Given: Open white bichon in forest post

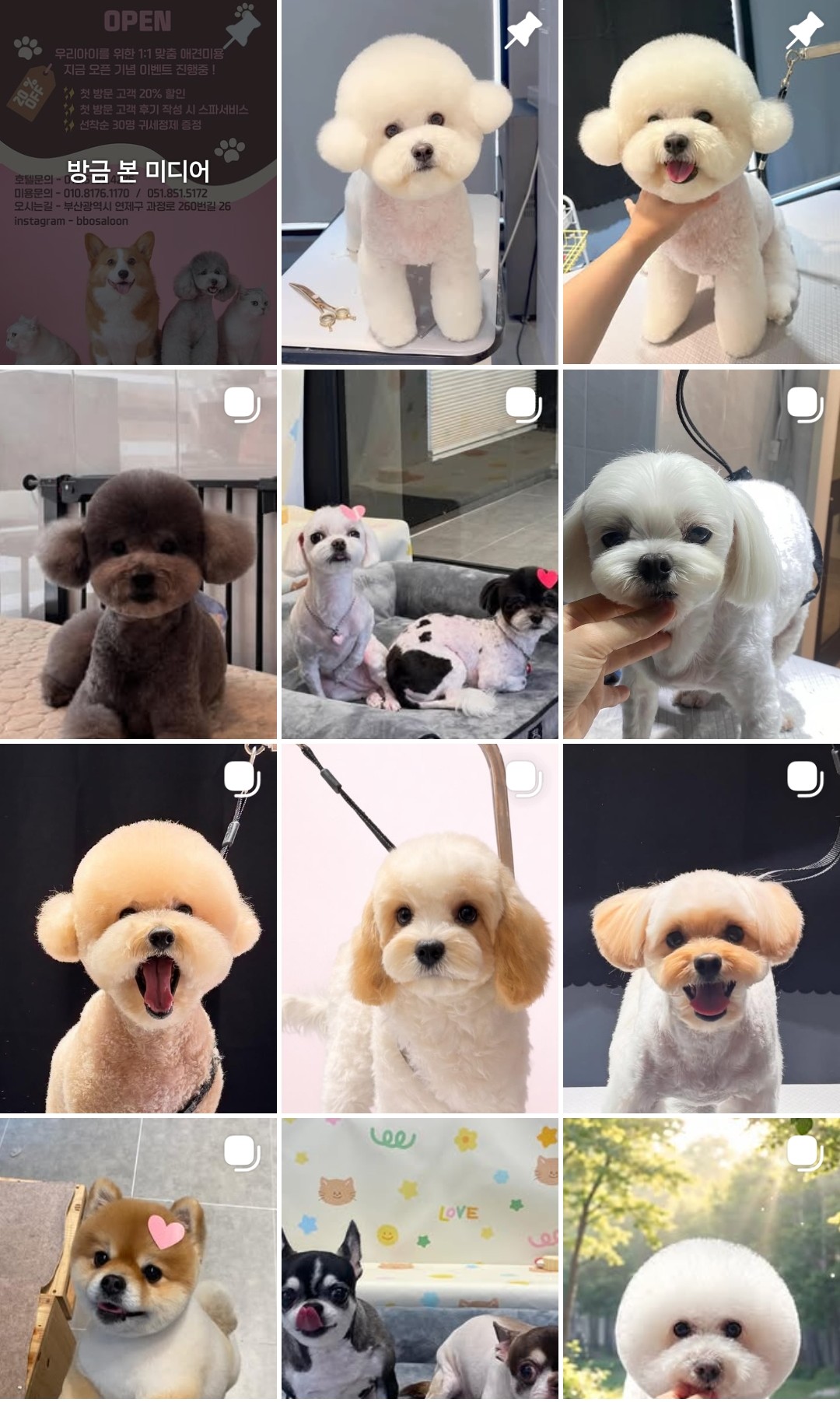Looking at the screenshot, I should click(x=702, y=1259).
